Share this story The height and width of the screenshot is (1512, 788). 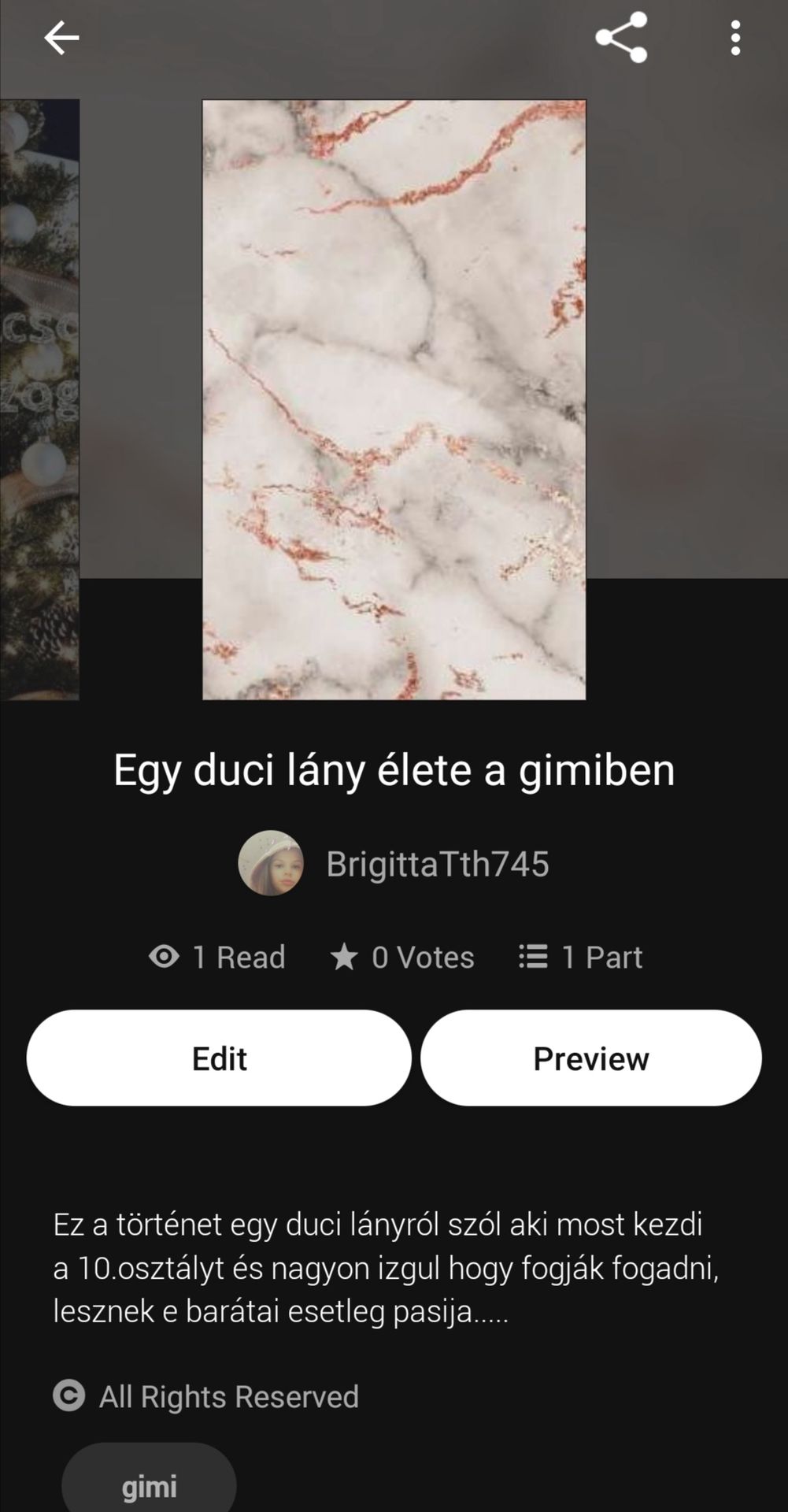pos(621,37)
